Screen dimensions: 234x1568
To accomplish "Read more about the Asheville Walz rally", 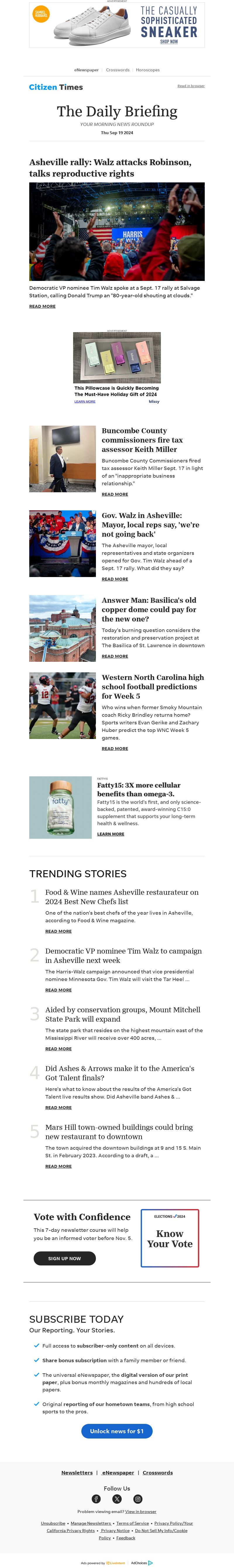I will [x=42, y=306].
